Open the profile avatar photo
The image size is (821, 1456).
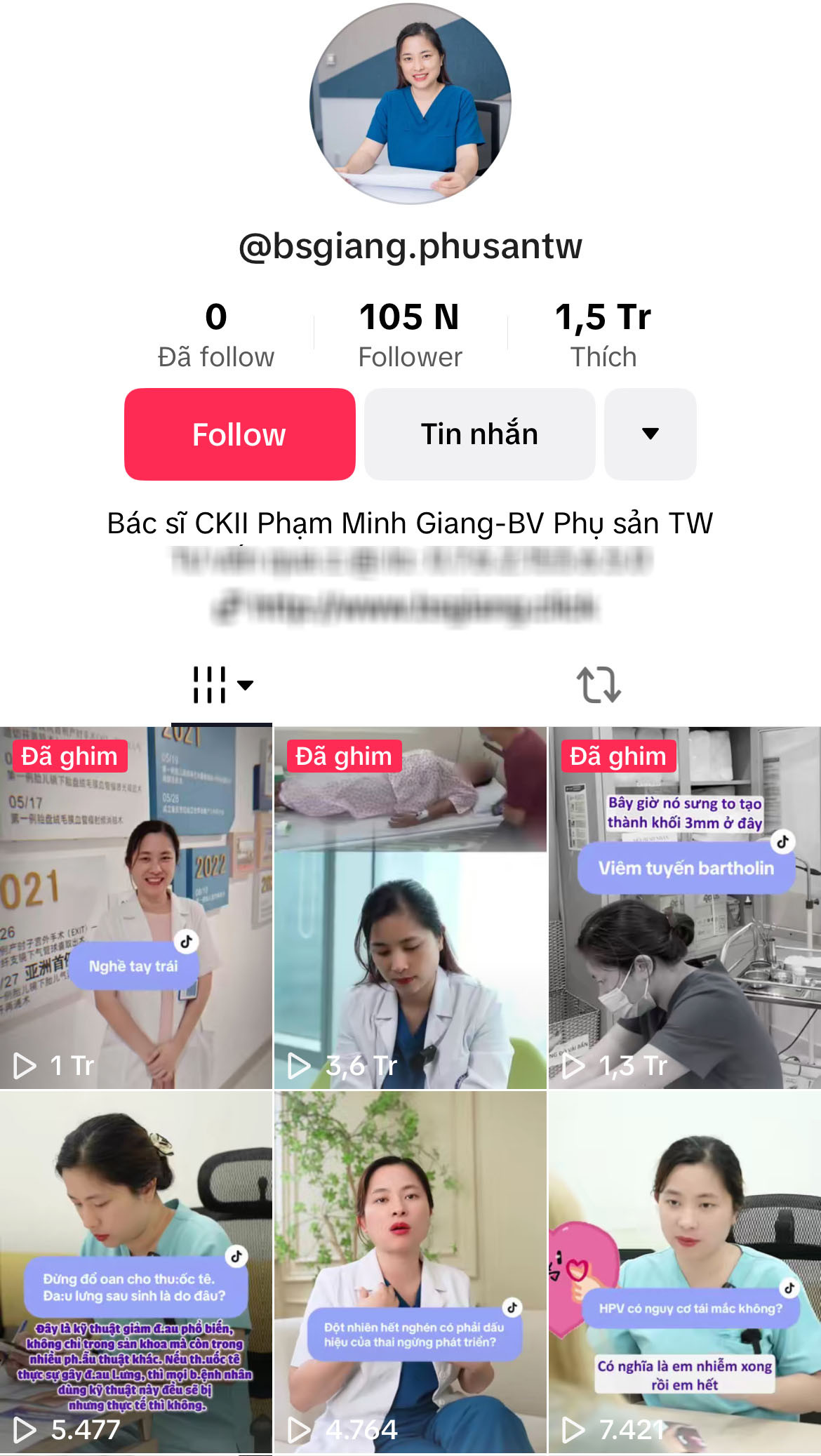(x=410, y=104)
